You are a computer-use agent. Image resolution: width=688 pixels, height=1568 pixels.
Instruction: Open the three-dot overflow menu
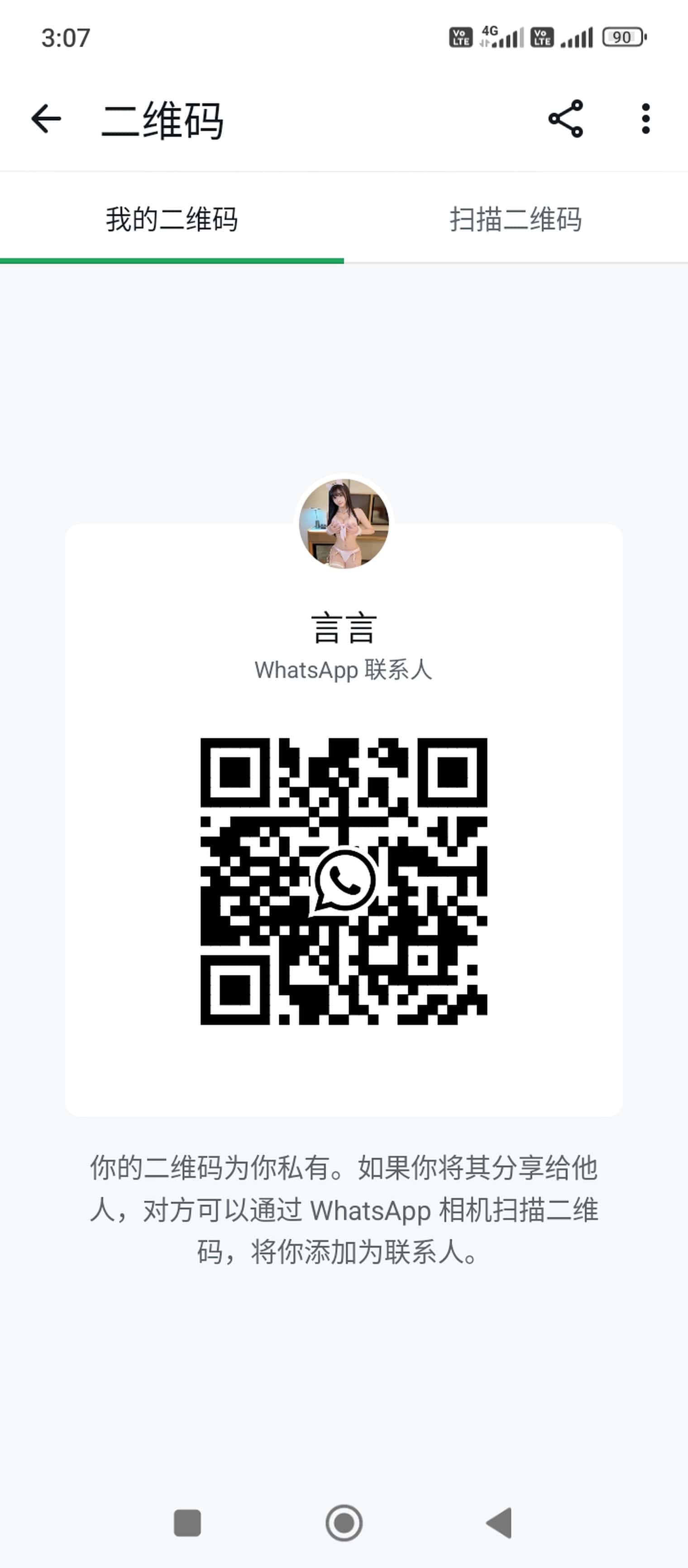645,119
